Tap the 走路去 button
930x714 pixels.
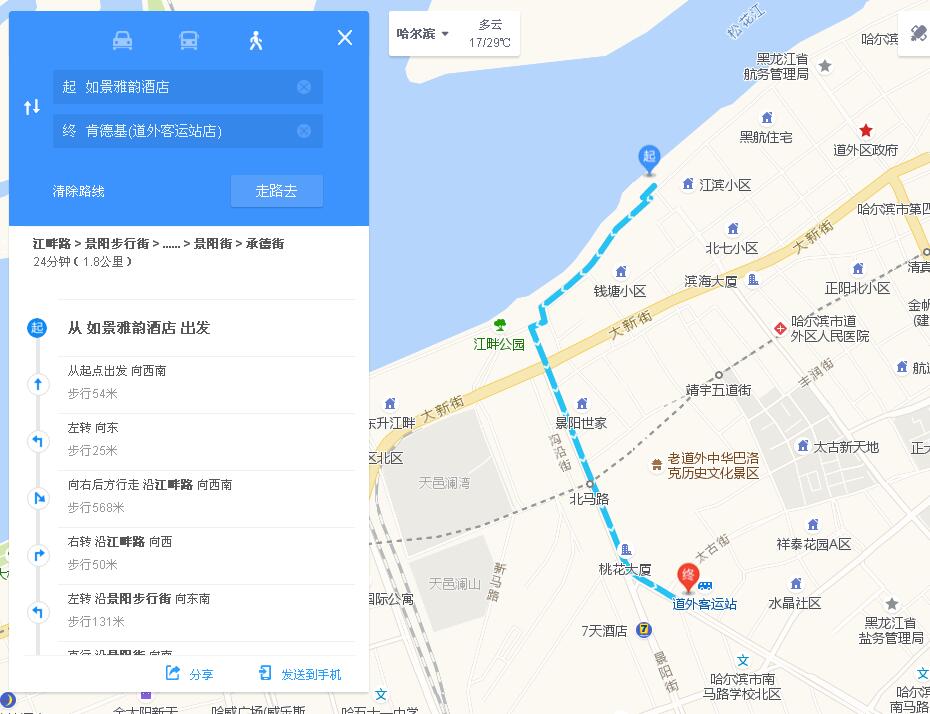click(276, 191)
